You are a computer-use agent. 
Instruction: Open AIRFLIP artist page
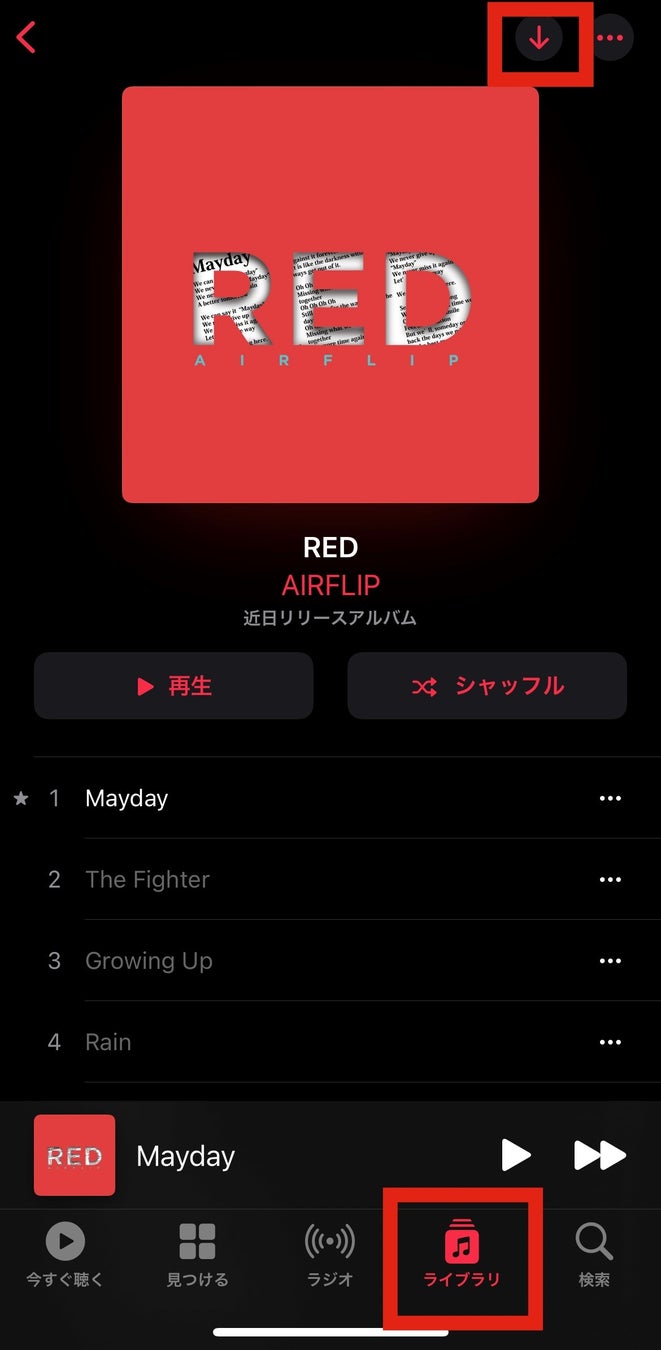click(x=330, y=585)
